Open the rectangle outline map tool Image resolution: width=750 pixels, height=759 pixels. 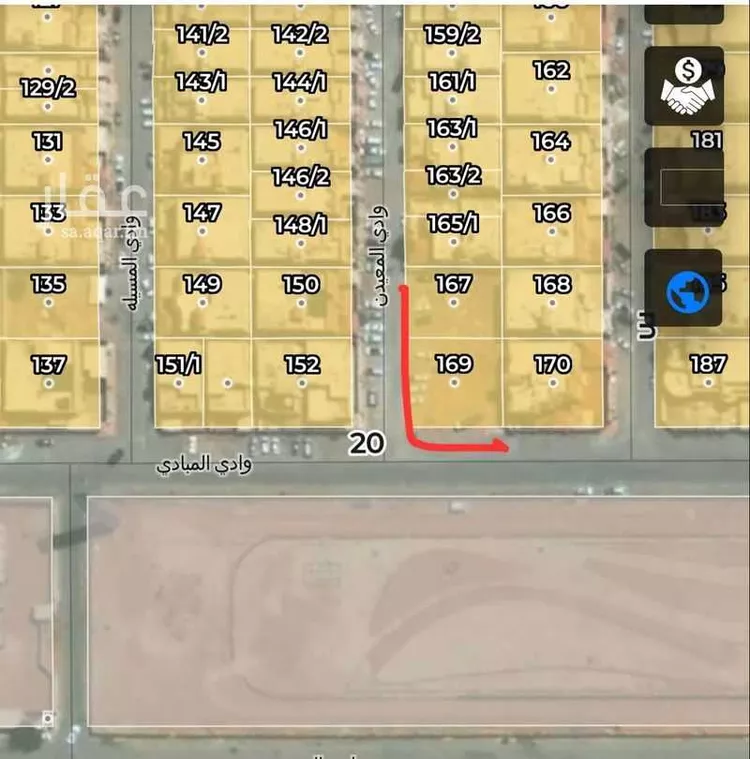(x=684, y=187)
